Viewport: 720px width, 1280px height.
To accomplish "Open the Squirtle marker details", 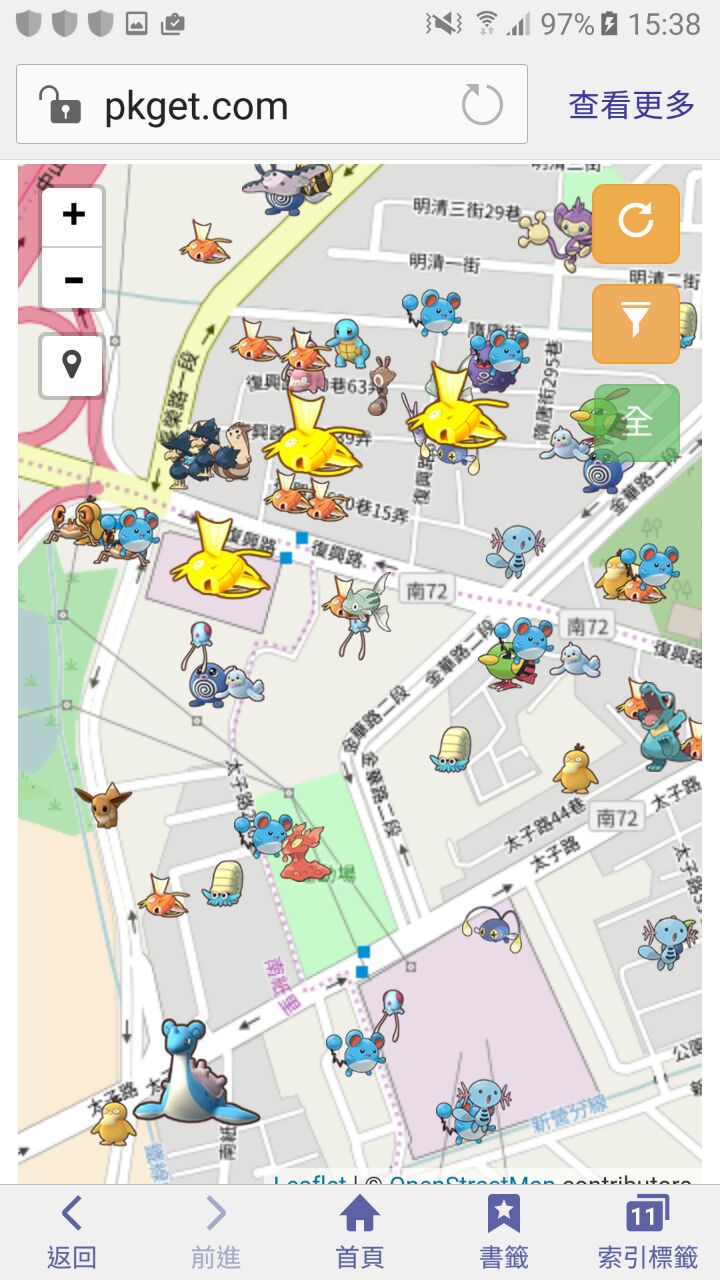I will (349, 343).
